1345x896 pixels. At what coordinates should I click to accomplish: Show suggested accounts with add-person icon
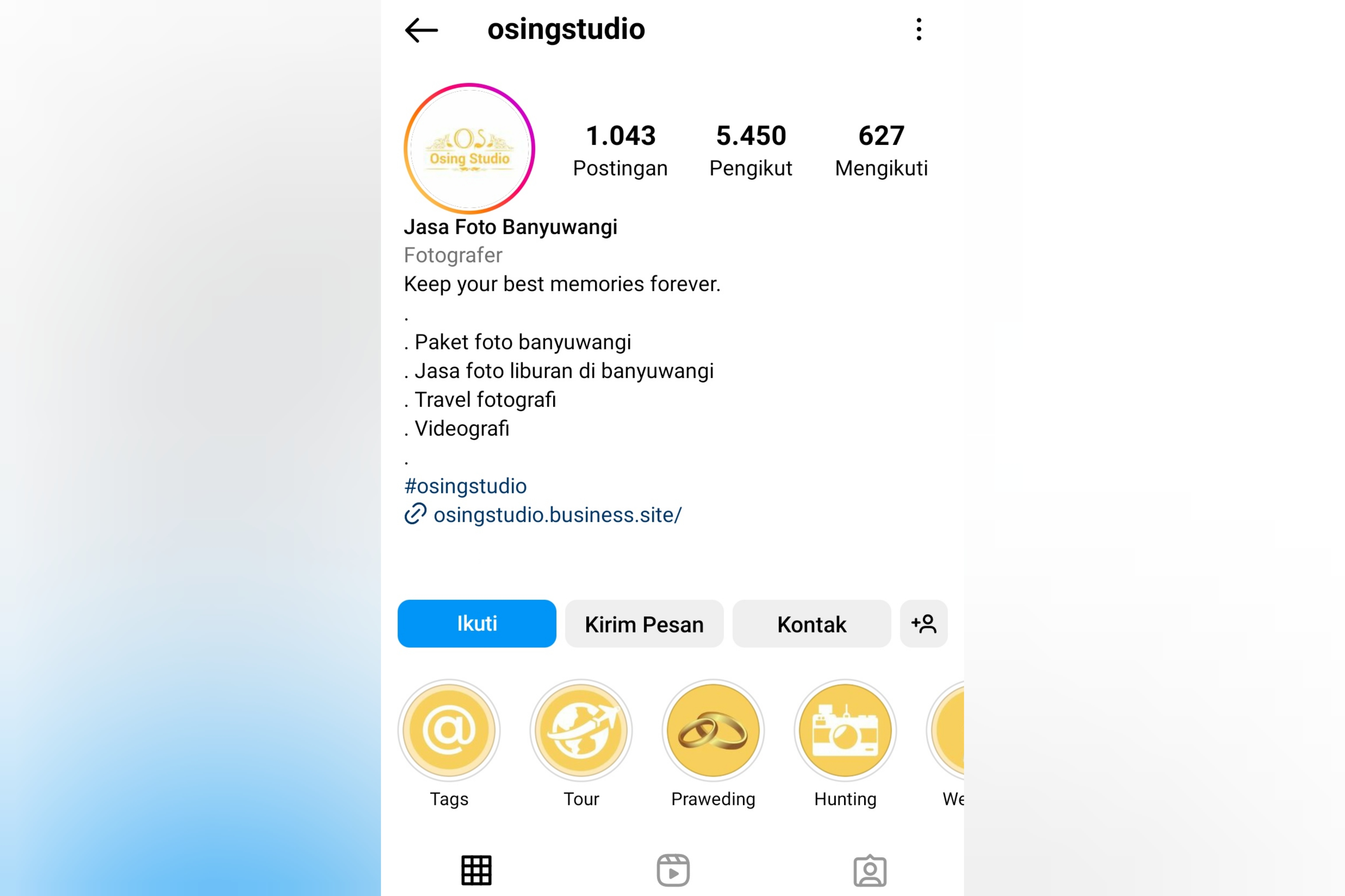click(923, 624)
